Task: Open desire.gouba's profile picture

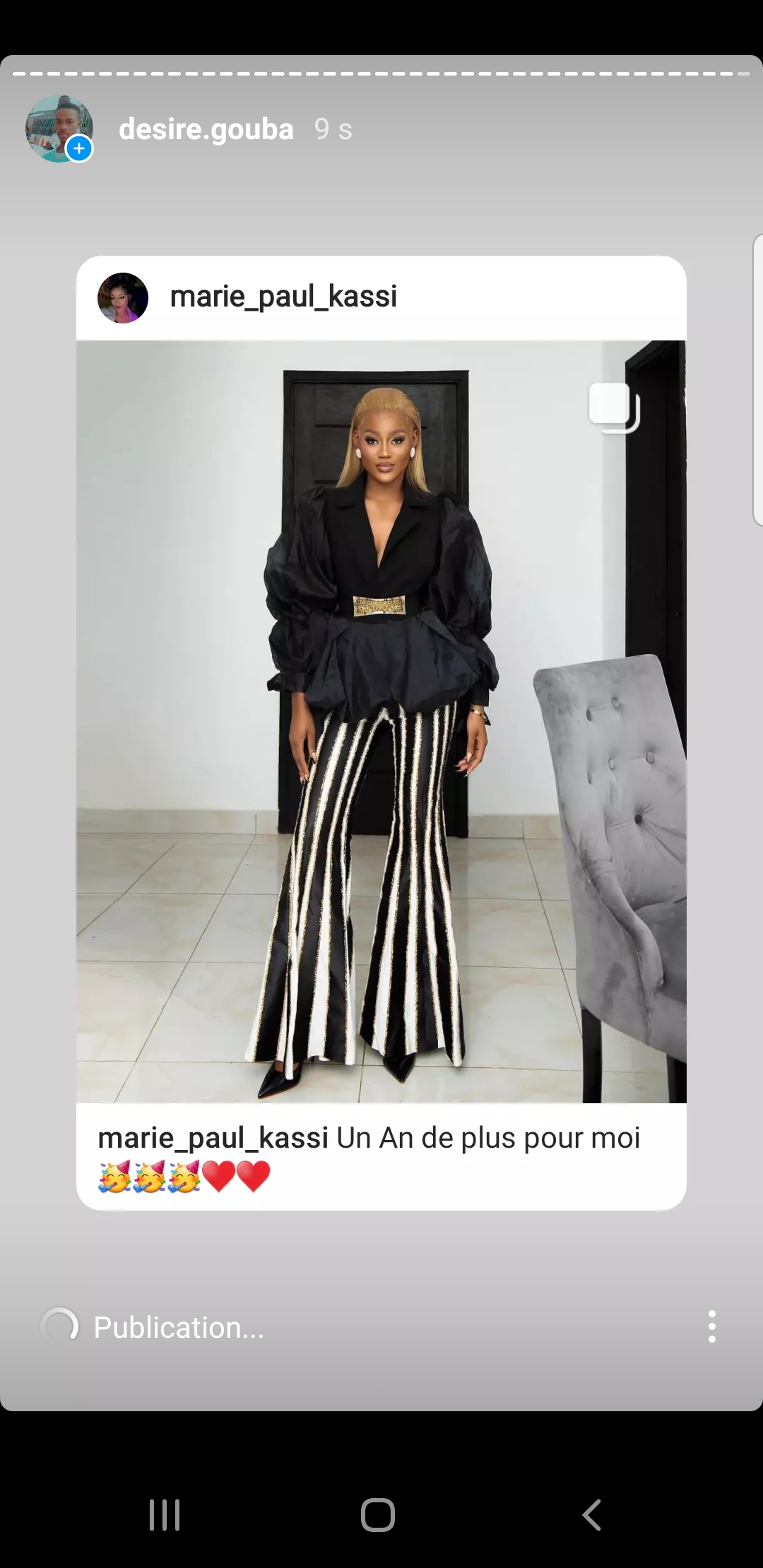Action: [59, 129]
